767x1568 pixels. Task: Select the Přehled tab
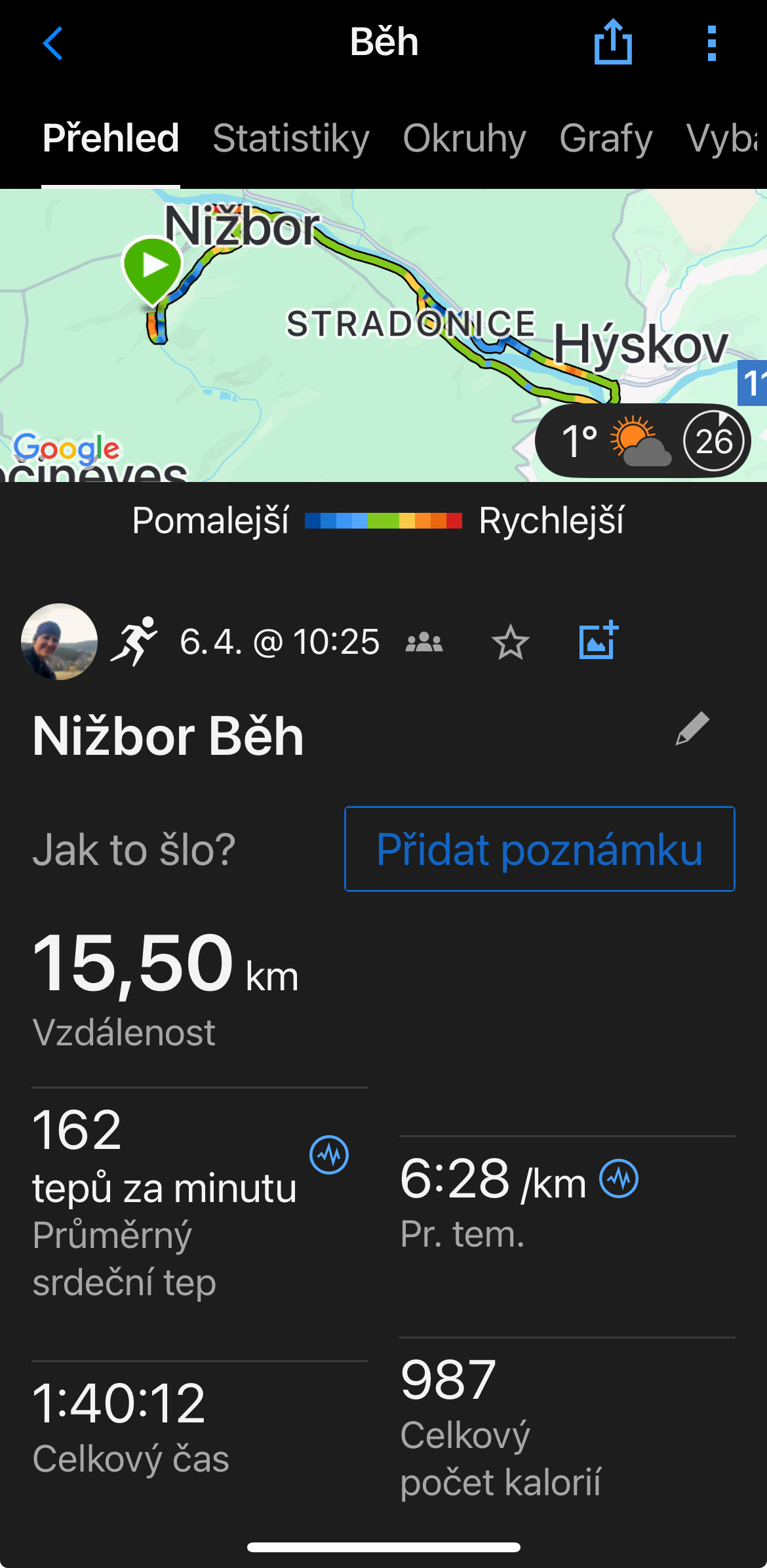pyautogui.click(x=111, y=138)
